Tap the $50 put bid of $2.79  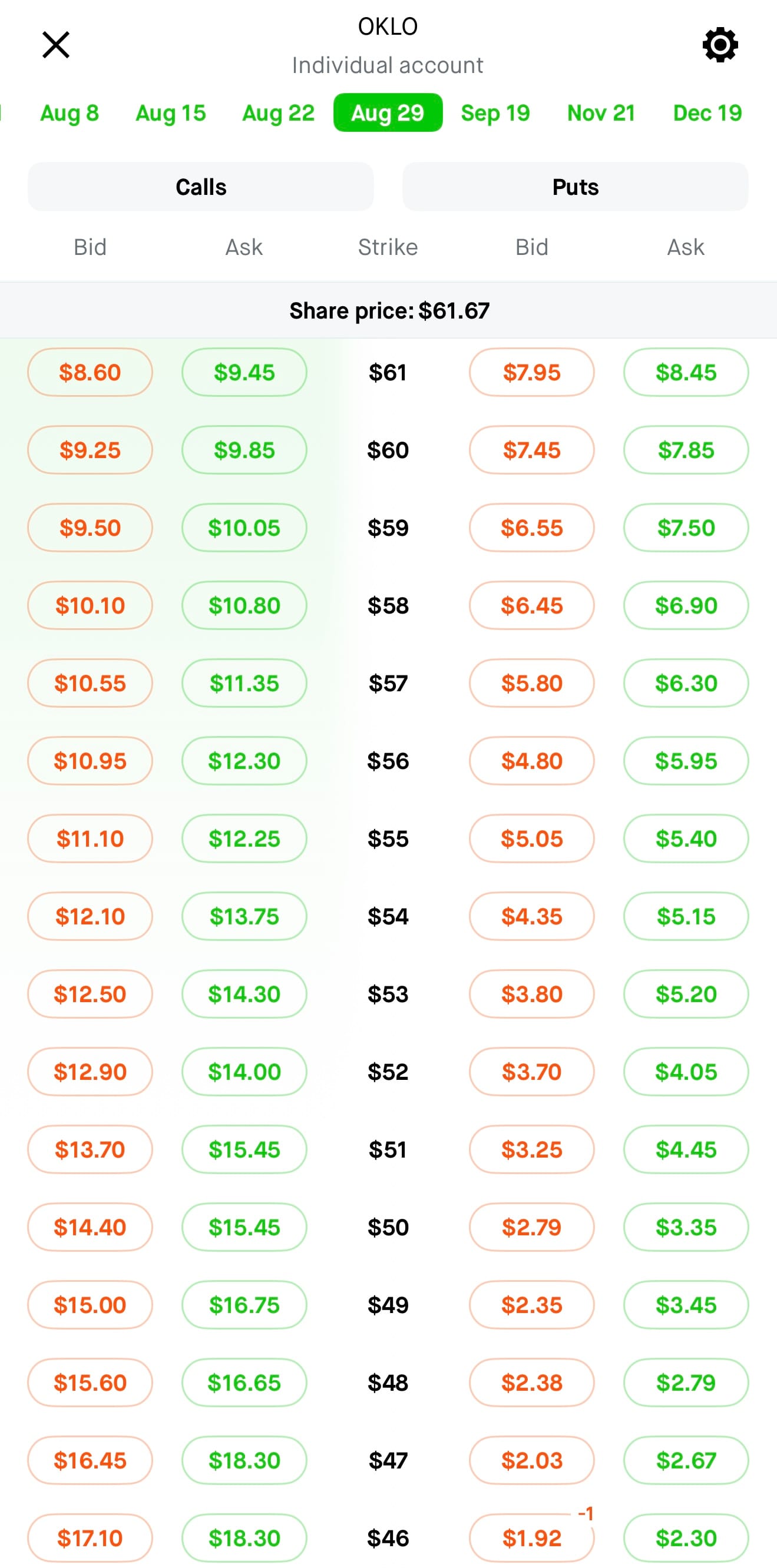click(x=531, y=1227)
